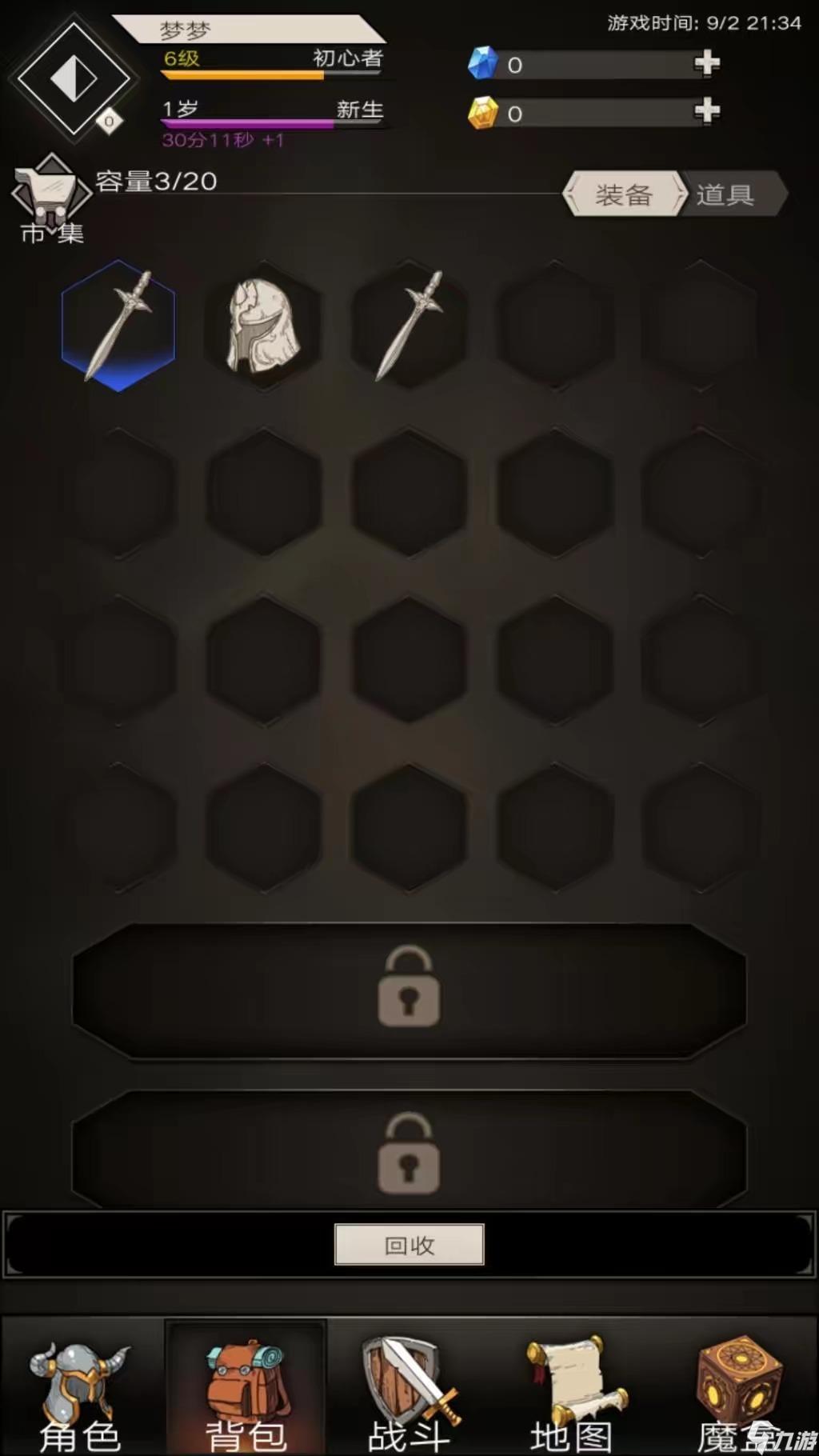
Task: Switch to the 装备 tab
Action: click(x=624, y=194)
